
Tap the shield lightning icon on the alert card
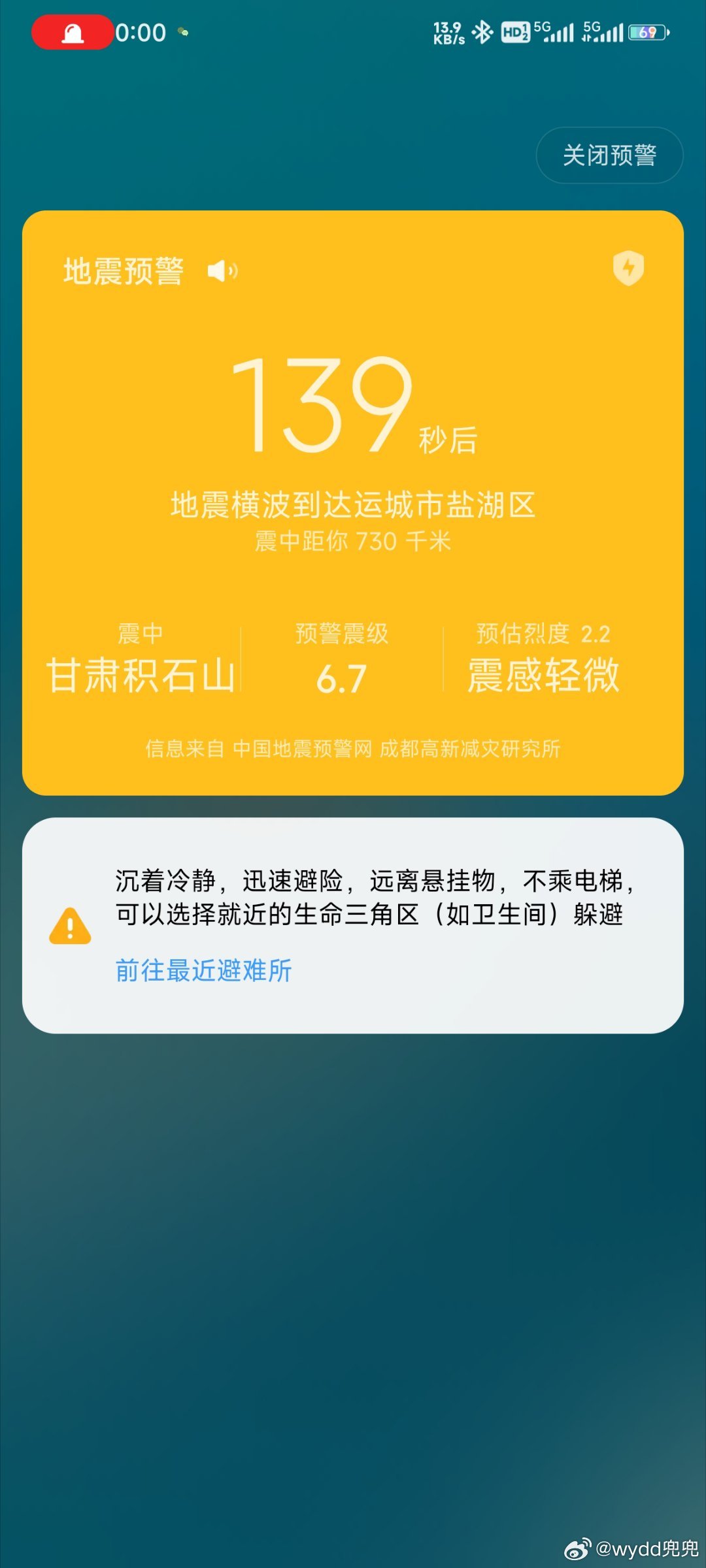628,268
